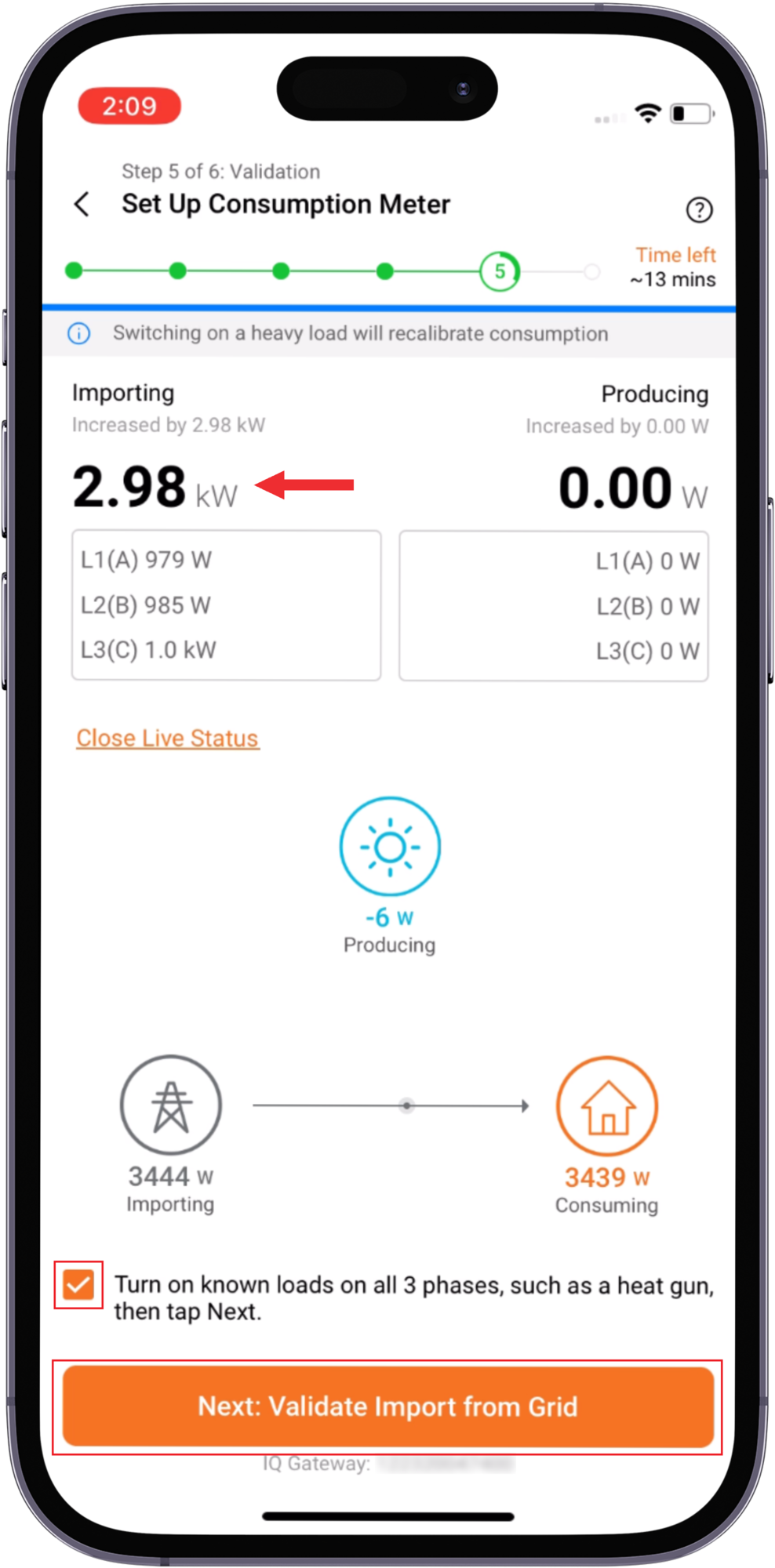Tap the house Consuming icon
The width and height of the screenshot is (775, 1568).
pos(606,1104)
